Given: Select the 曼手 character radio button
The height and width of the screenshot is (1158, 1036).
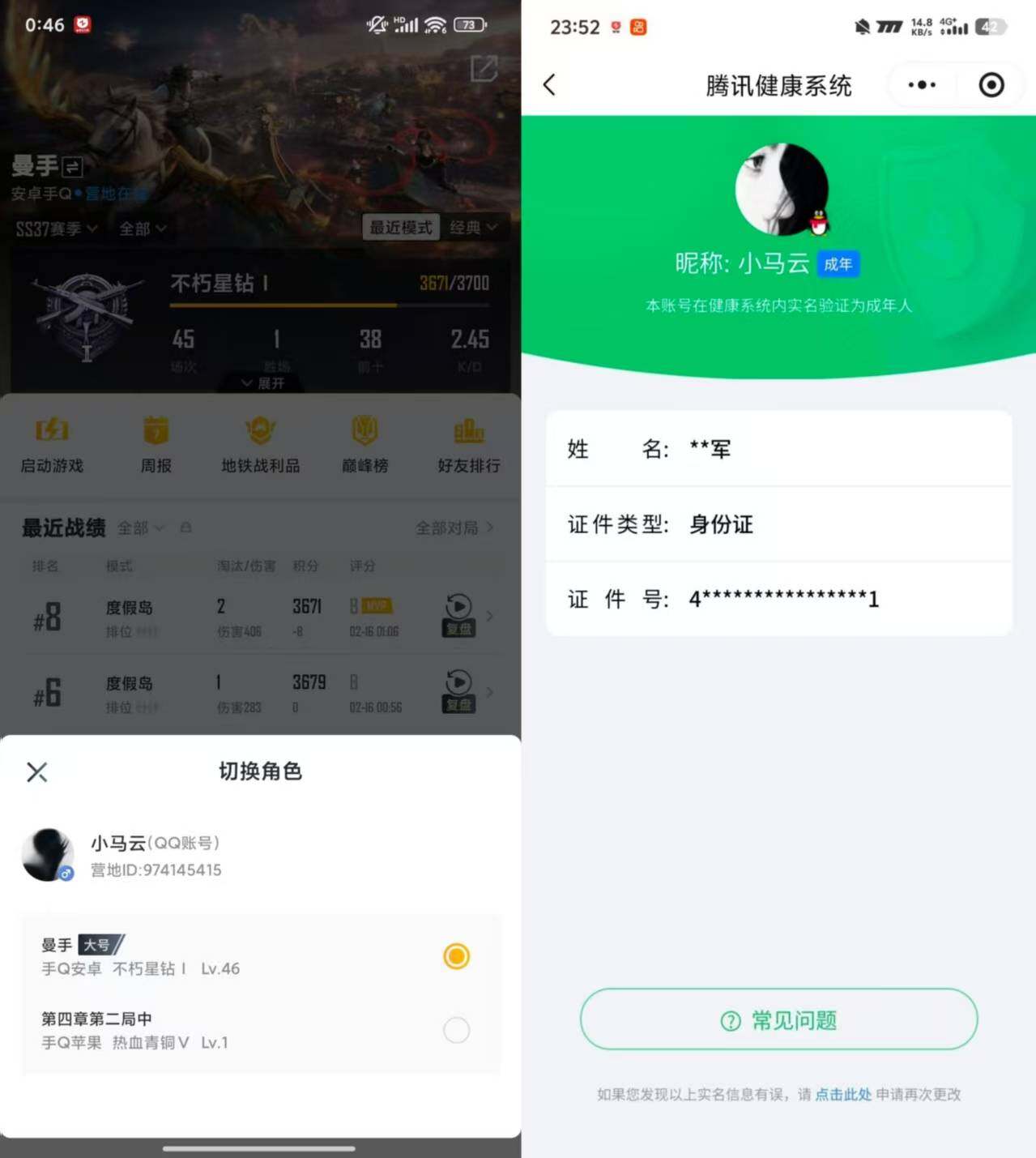Looking at the screenshot, I should [457, 956].
